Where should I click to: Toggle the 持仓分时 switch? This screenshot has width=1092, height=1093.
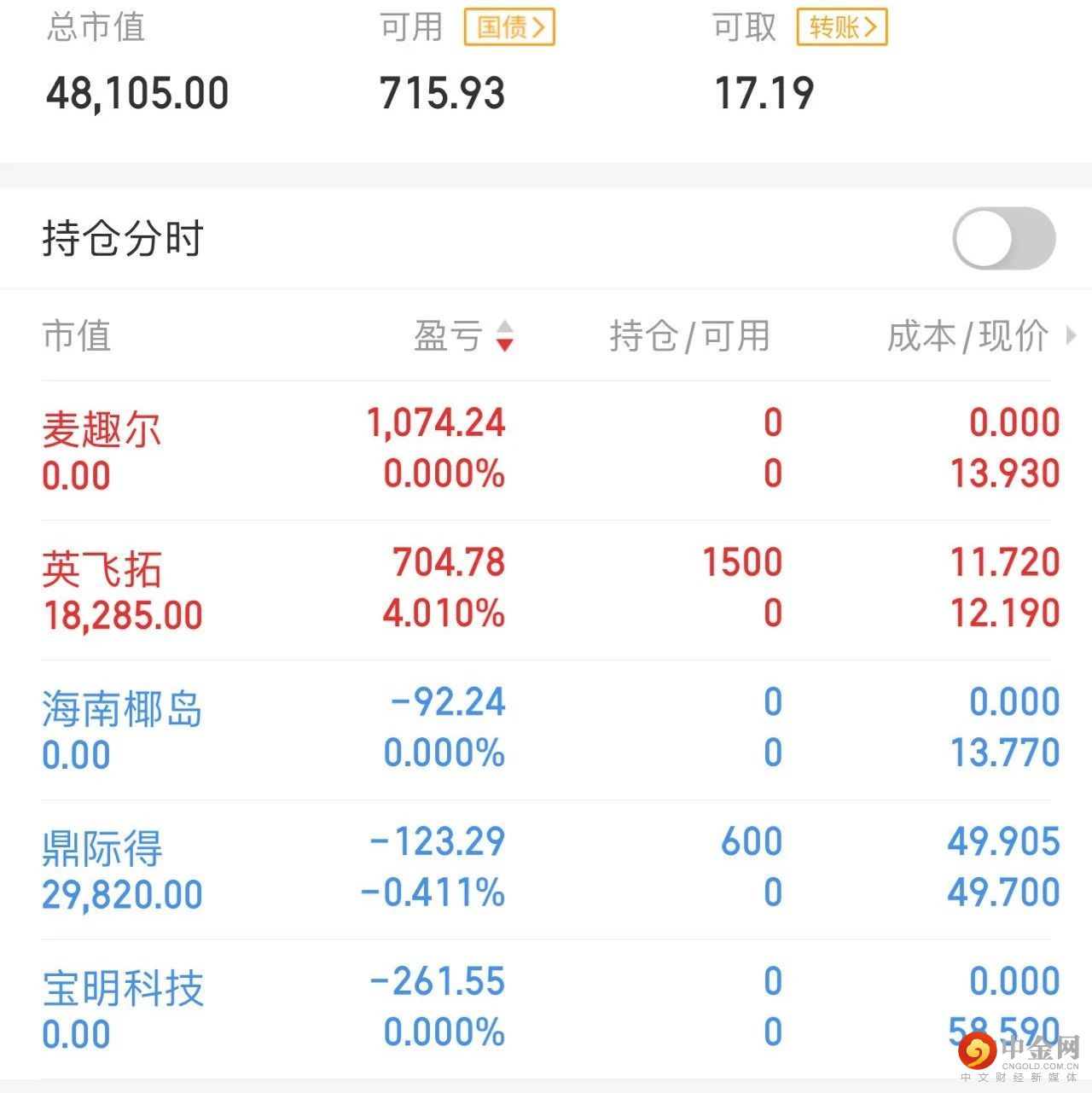[1003, 238]
